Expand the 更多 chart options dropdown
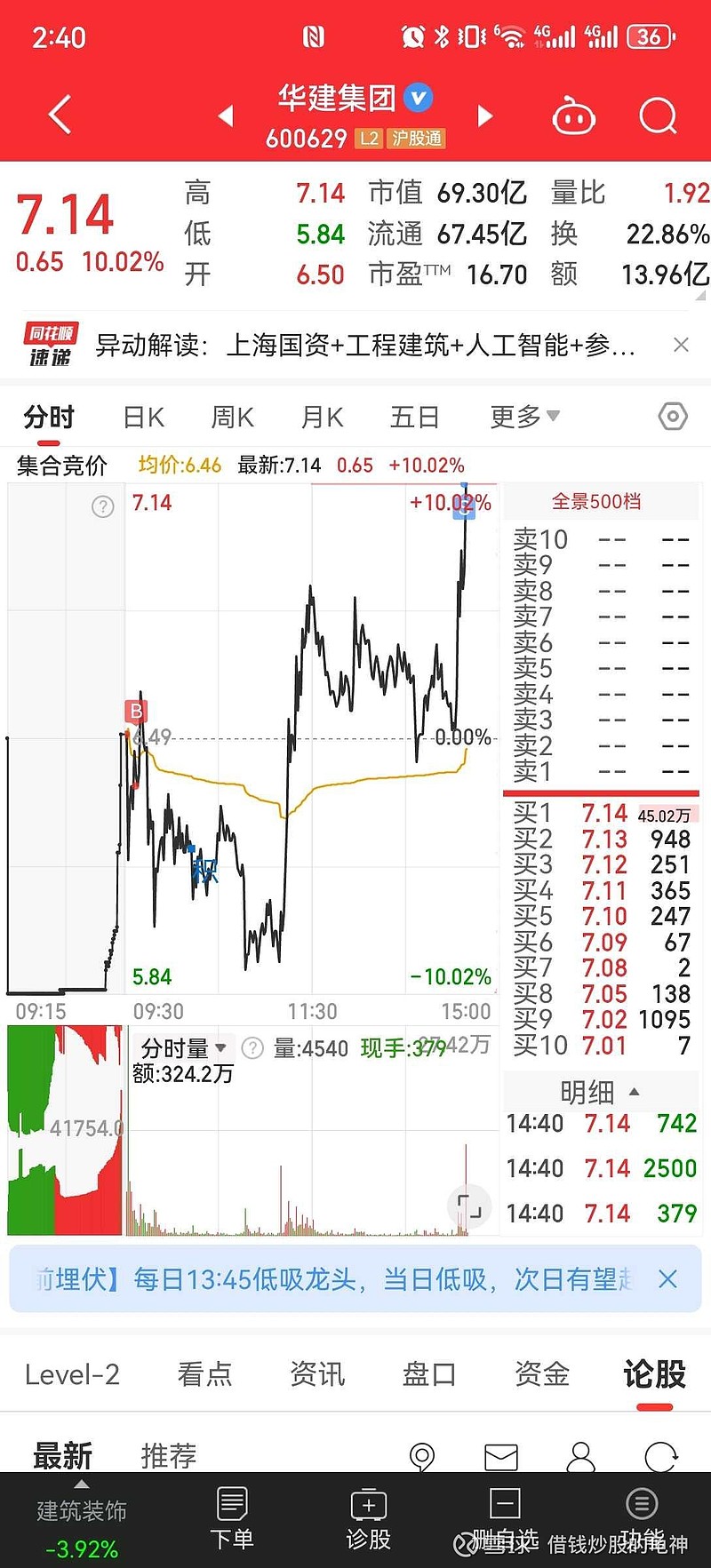 (524, 416)
